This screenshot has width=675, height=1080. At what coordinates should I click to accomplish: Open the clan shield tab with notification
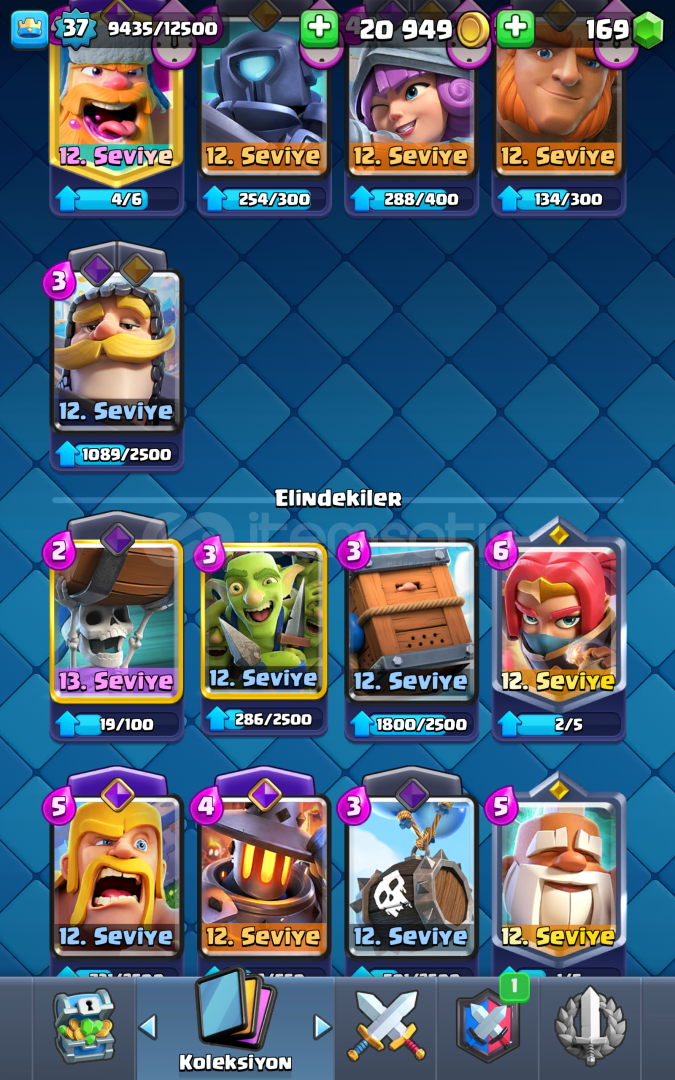[488, 1026]
